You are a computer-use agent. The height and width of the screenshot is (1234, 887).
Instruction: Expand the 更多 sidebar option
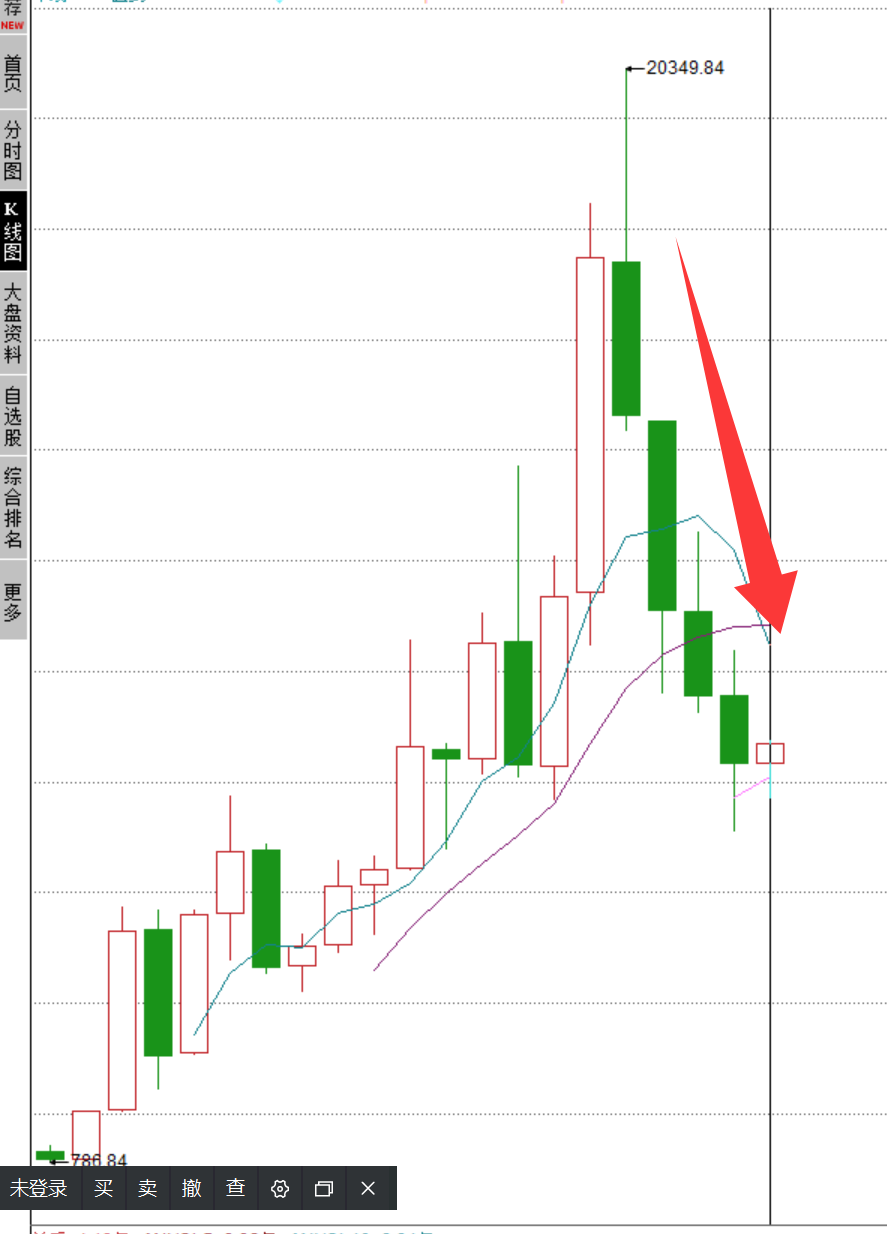(13, 599)
